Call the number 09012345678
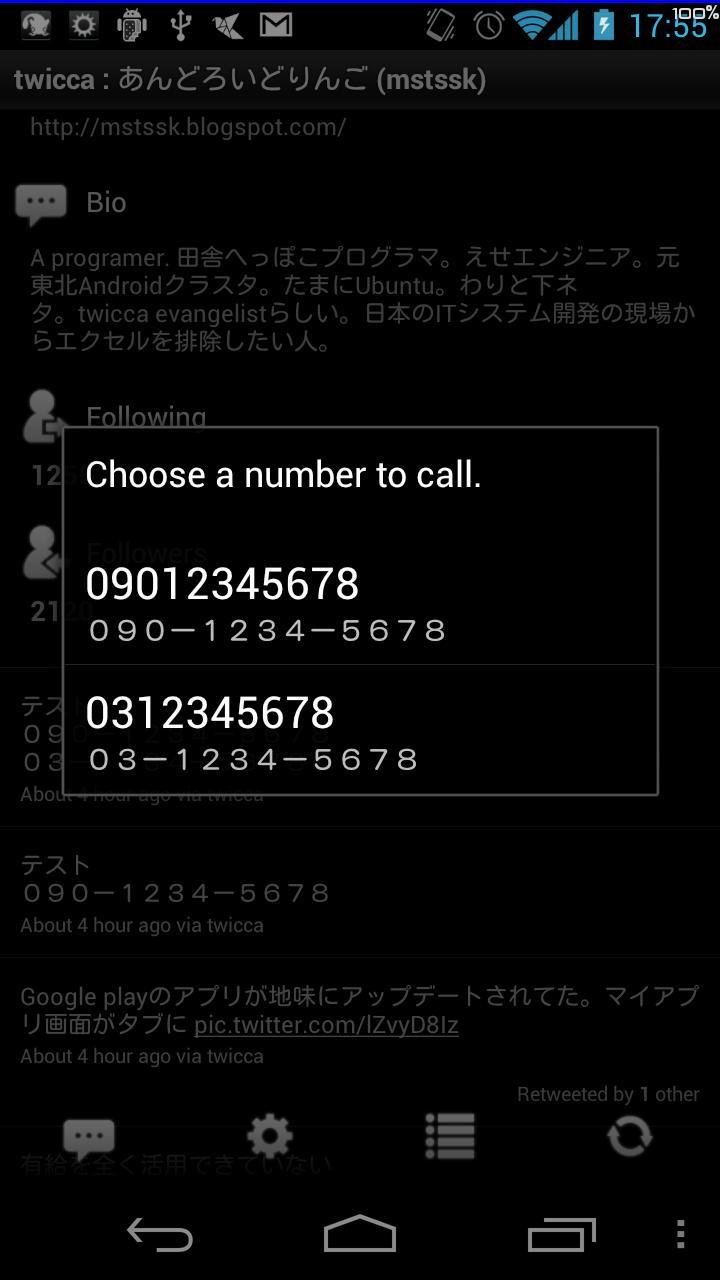Image resolution: width=720 pixels, height=1280 pixels. click(360, 600)
